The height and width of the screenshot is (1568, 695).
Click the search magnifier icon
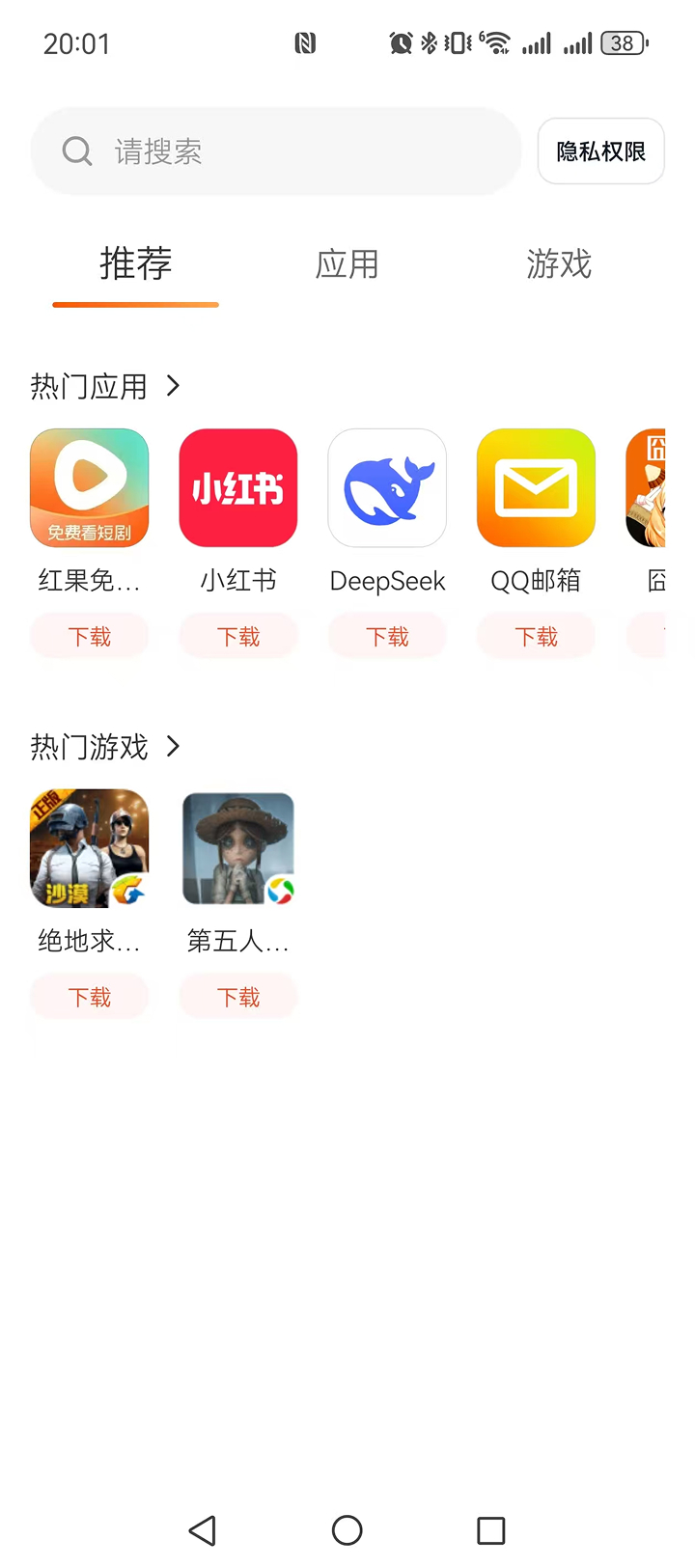pyautogui.click(x=76, y=151)
